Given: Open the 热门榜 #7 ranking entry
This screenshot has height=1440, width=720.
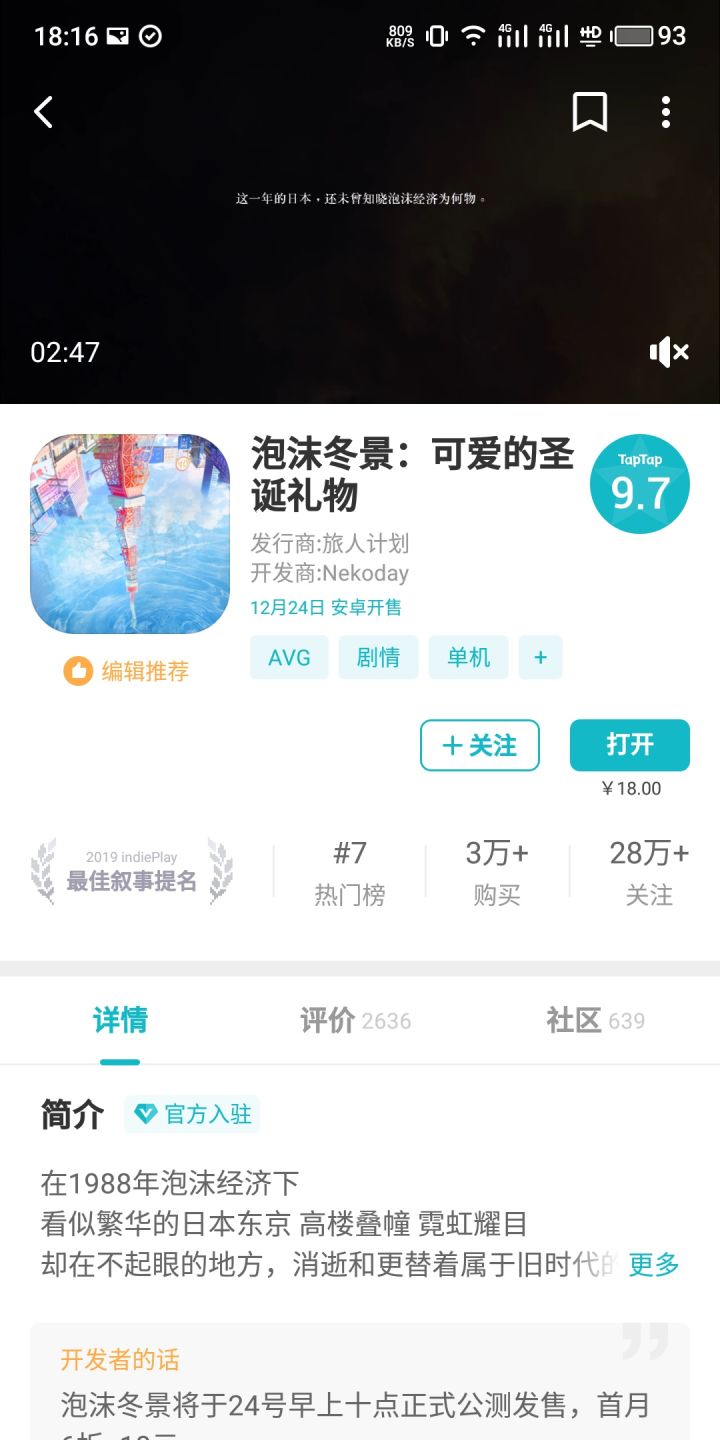Looking at the screenshot, I should coord(348,870).
